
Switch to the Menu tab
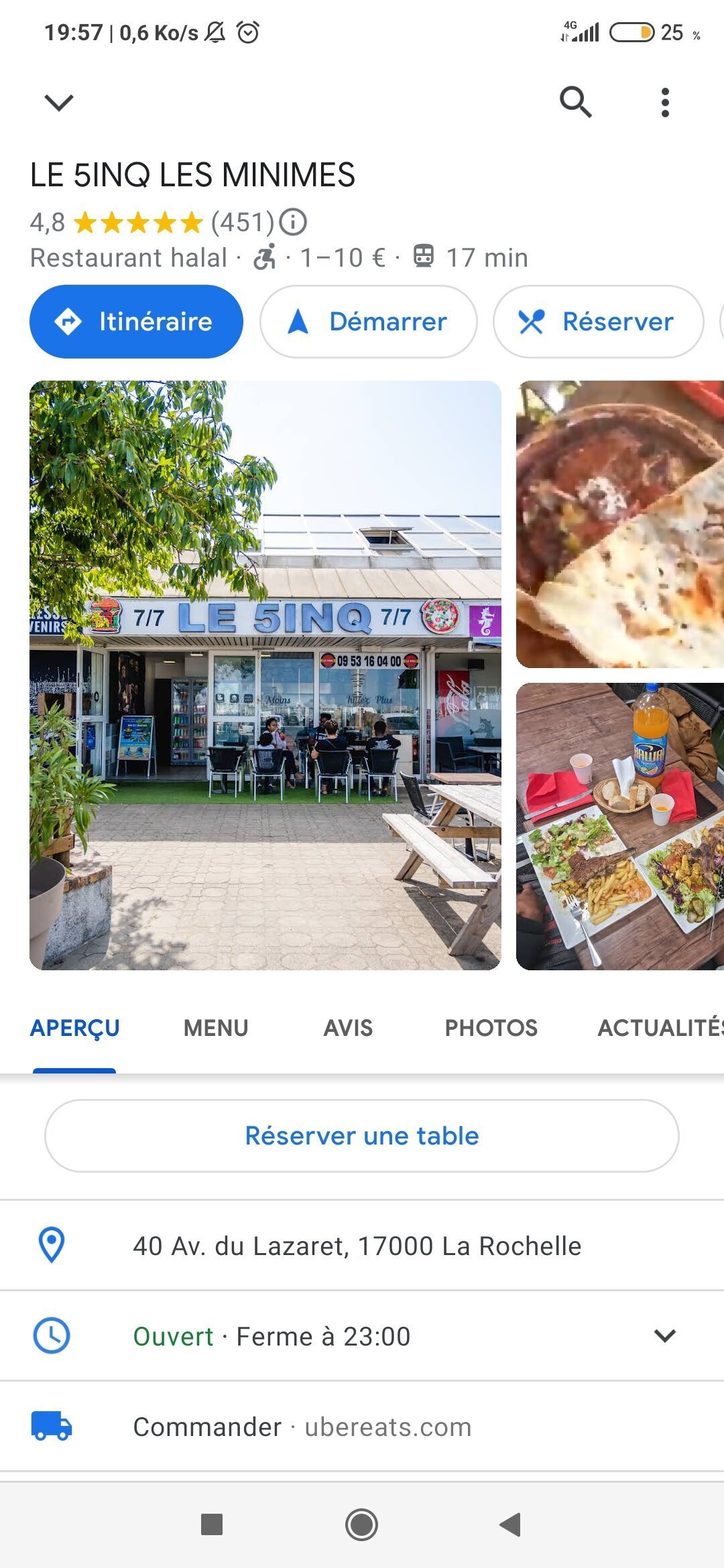[x=216, y=1028]
